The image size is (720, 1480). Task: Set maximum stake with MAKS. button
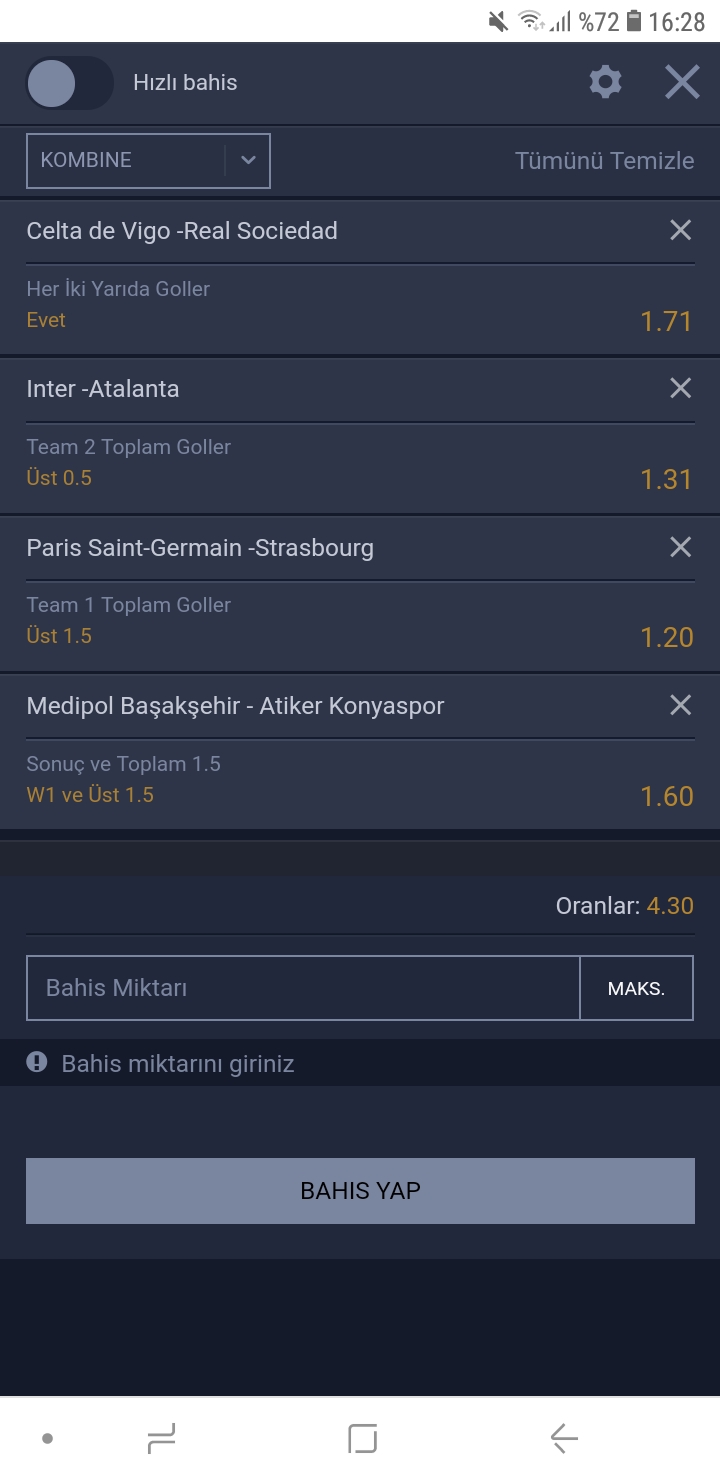(636, 988)
